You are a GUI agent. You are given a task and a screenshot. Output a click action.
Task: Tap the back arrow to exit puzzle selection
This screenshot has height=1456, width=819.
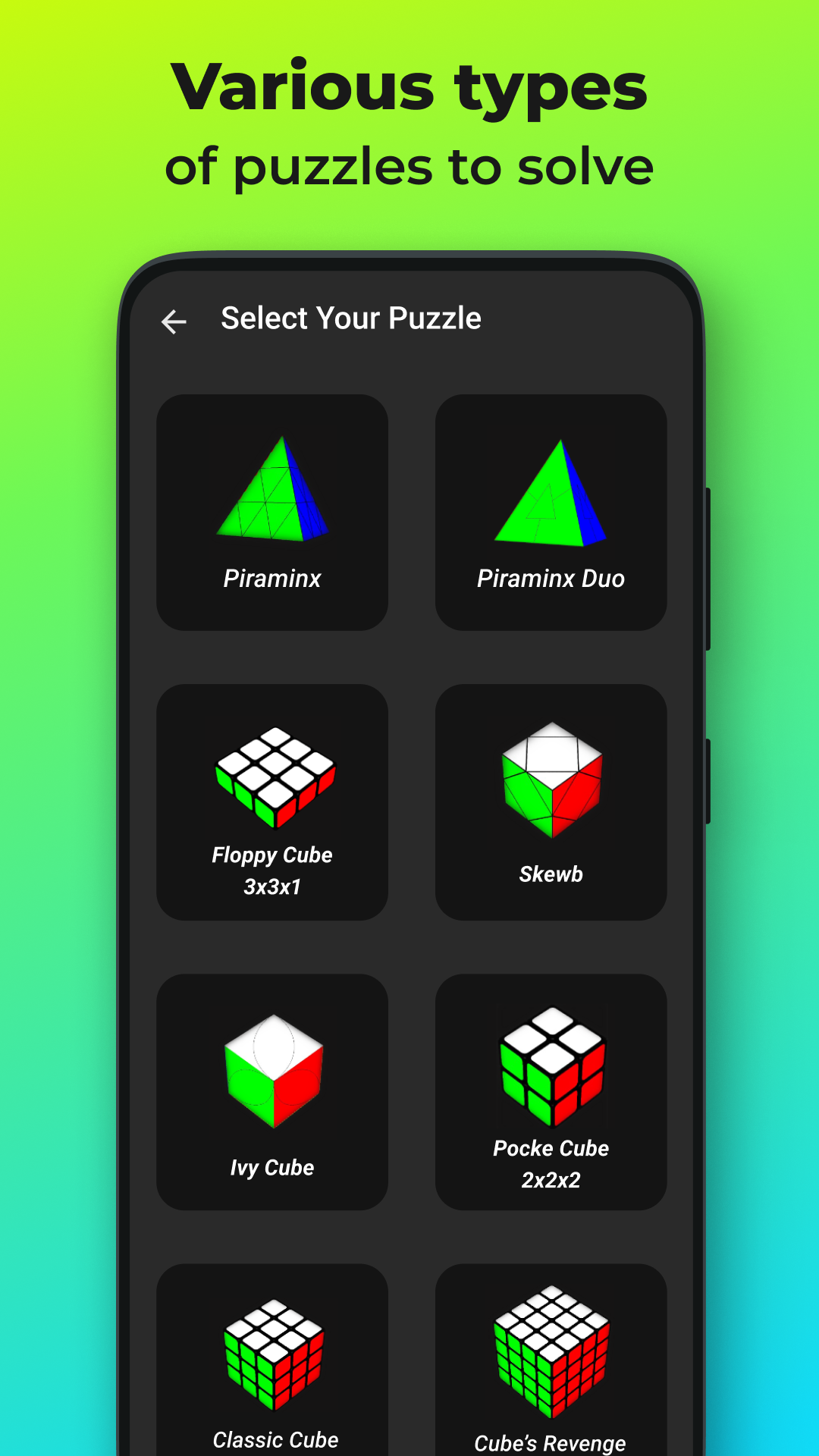tap(174, 321)
